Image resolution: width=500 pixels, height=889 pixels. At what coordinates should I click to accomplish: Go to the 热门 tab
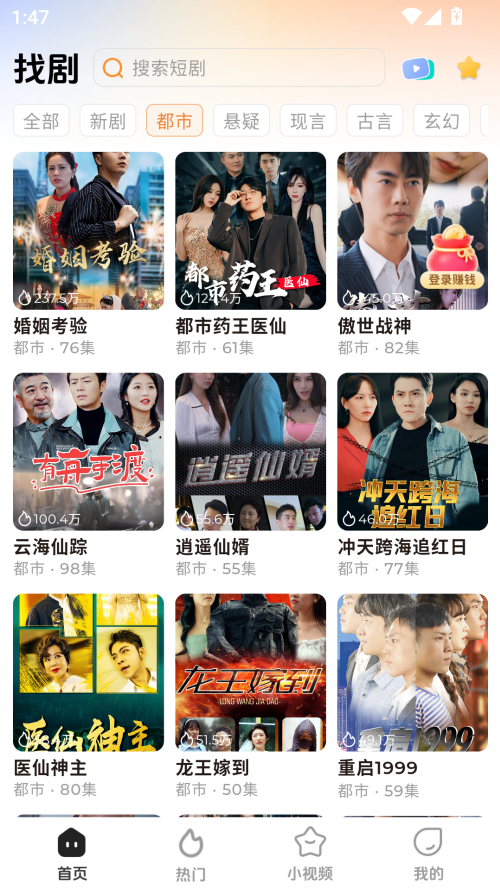tap(190, 854)
